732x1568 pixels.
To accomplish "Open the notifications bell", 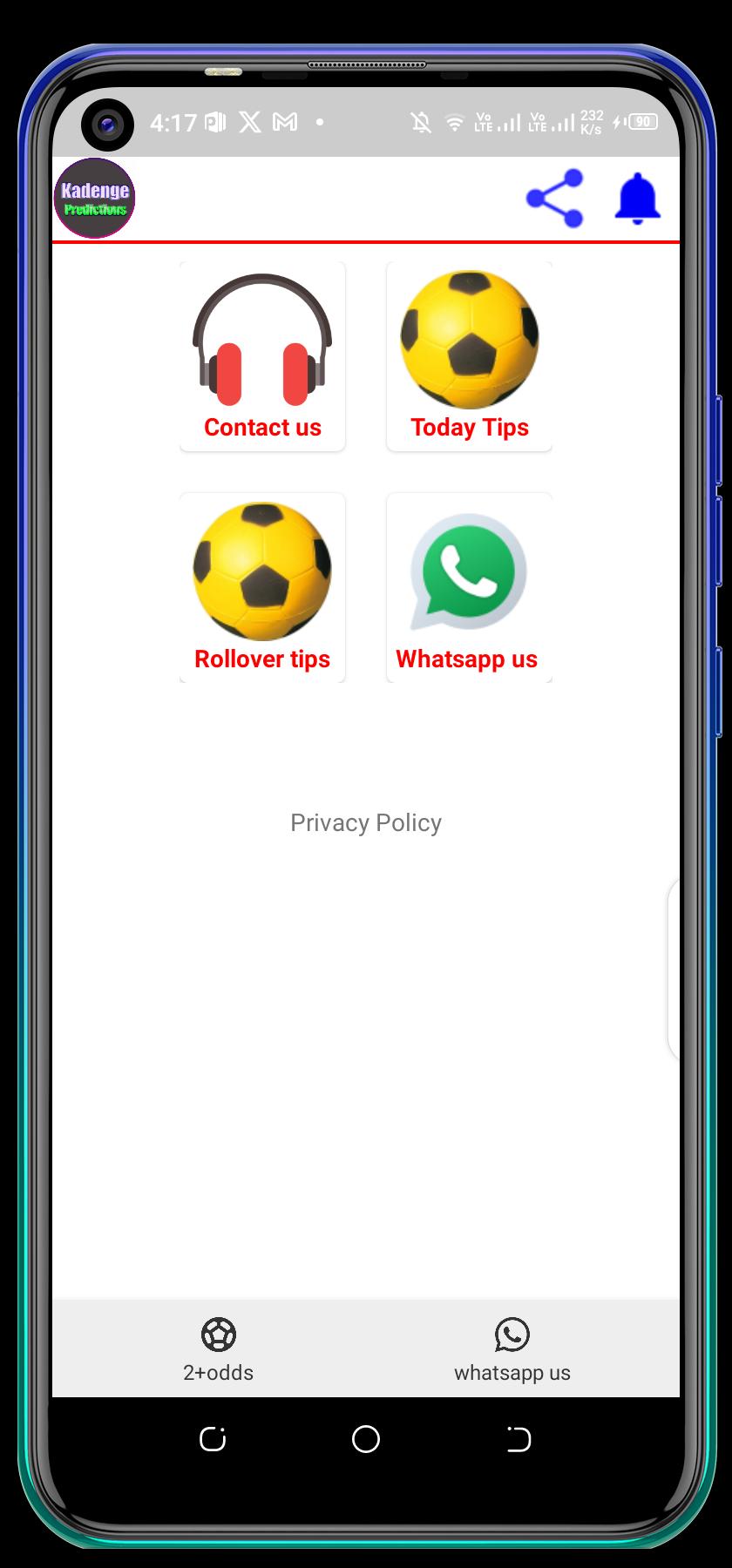I will pos(638,199).
